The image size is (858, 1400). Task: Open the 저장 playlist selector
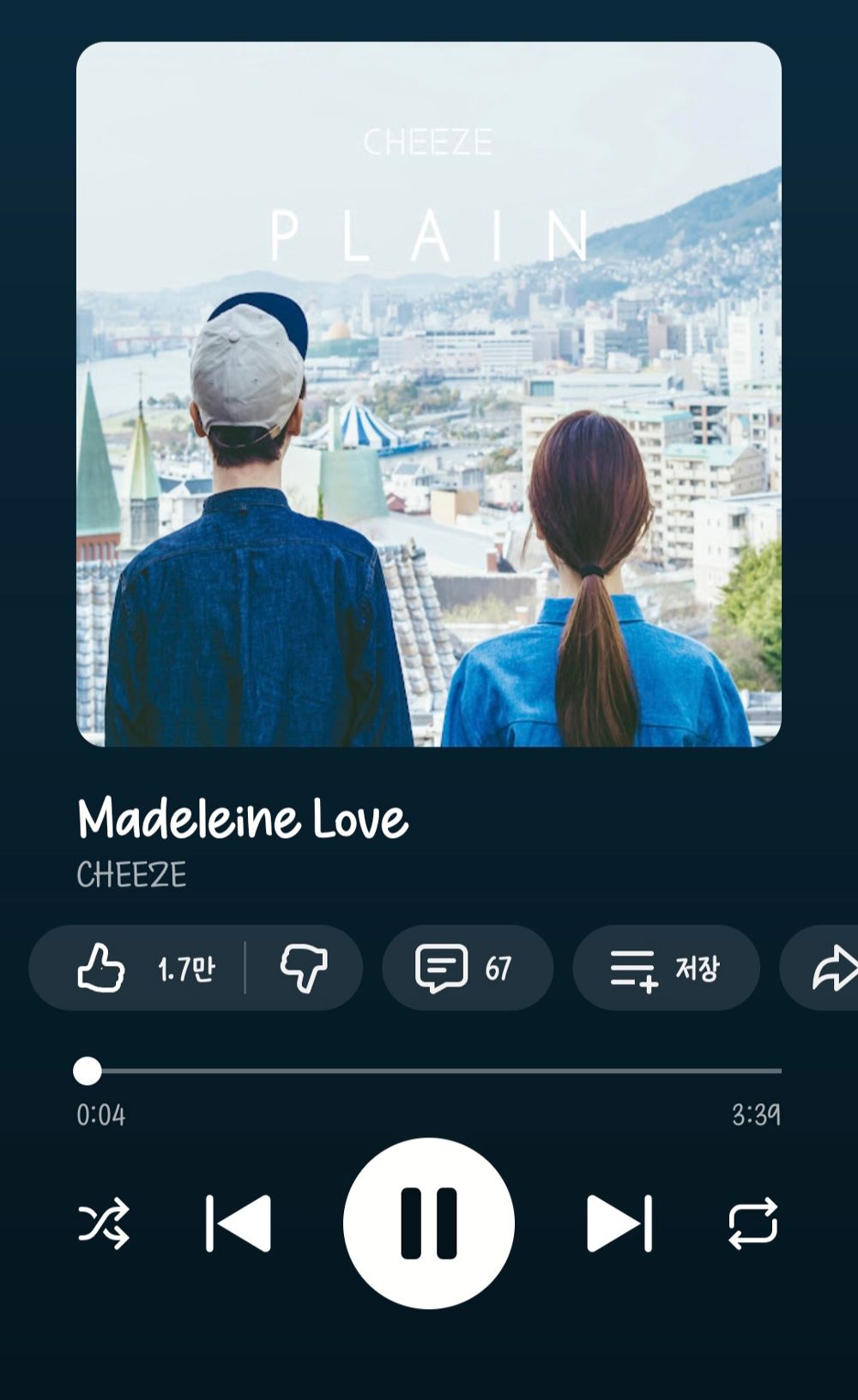666,968
